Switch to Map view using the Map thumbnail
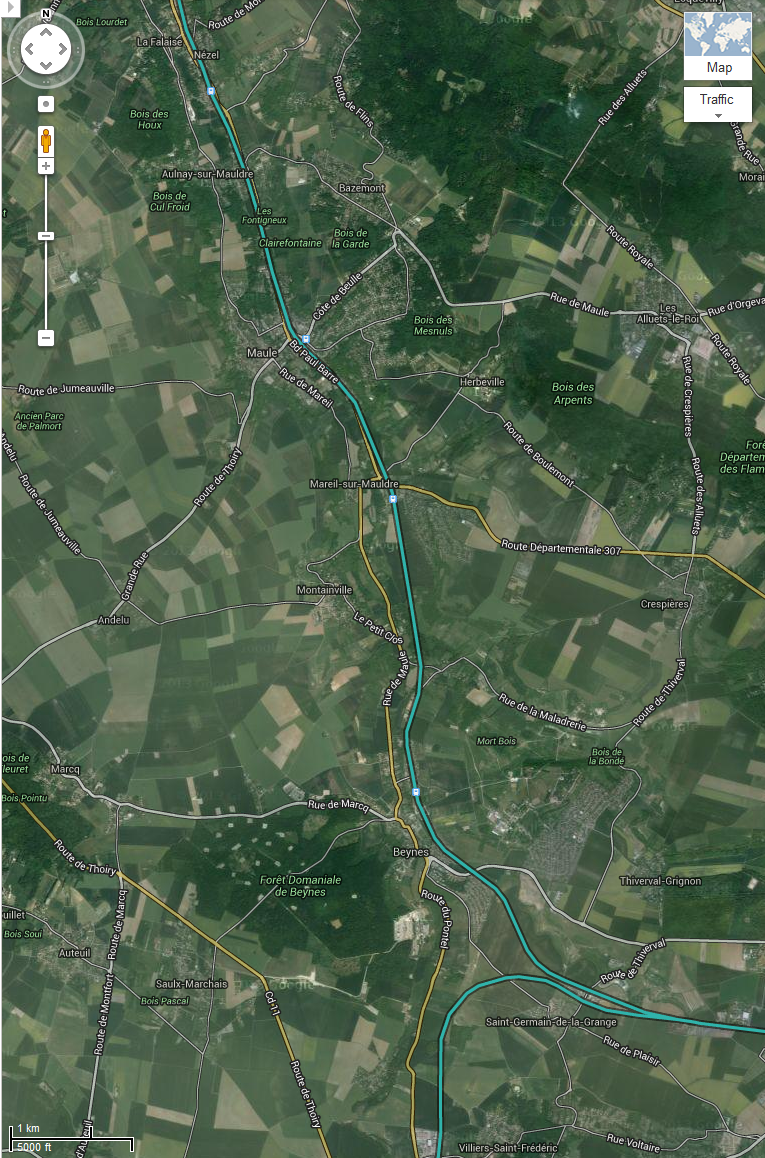This screenshot has width=765, height=1158. coord(718,46)
